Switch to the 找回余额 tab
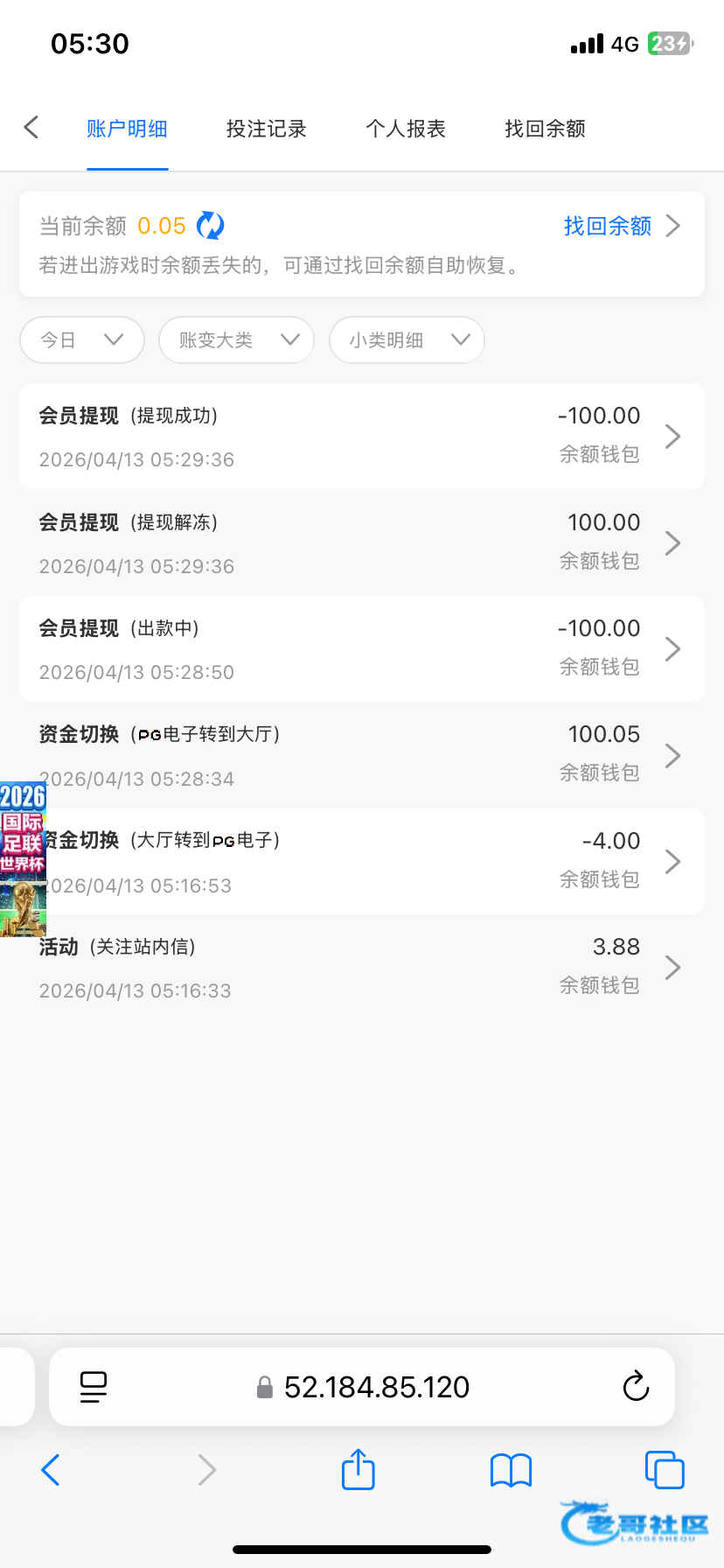 tap(545, 129)
